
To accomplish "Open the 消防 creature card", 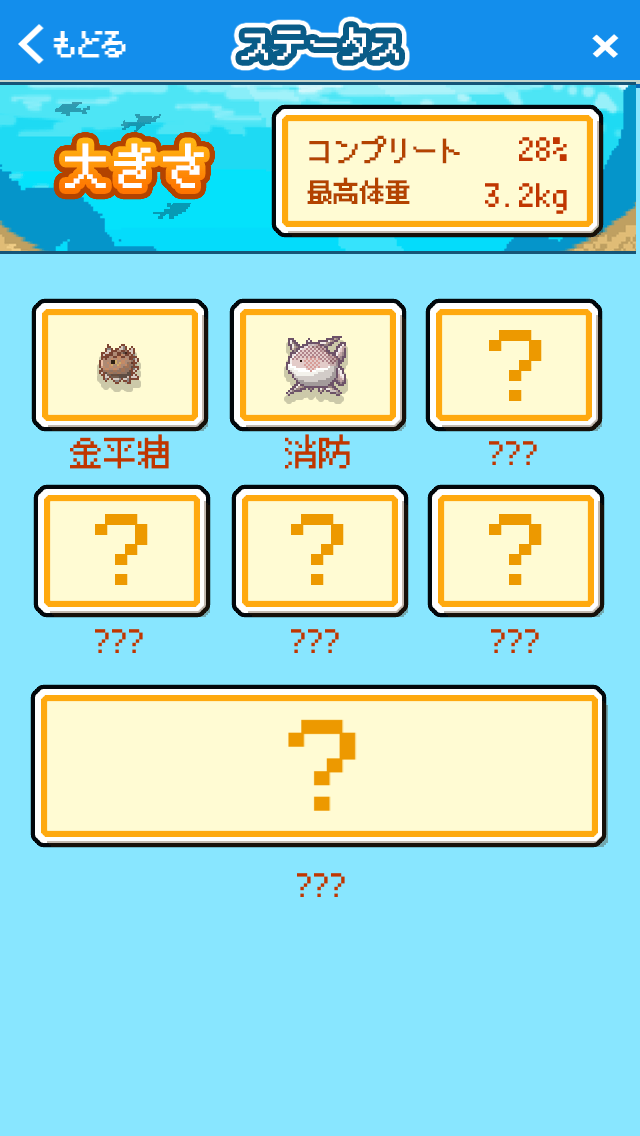I will (x=317, y=365).
